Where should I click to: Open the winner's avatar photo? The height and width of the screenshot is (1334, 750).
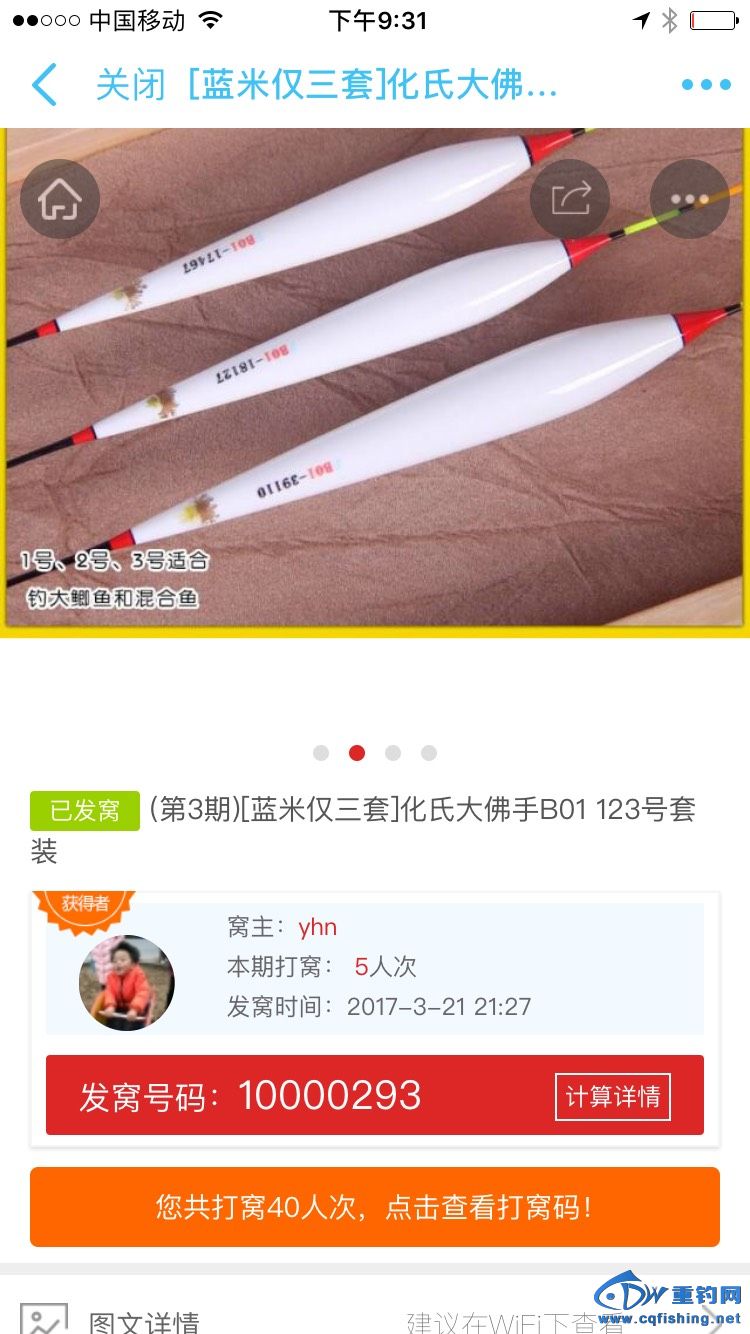coord(127,983)
